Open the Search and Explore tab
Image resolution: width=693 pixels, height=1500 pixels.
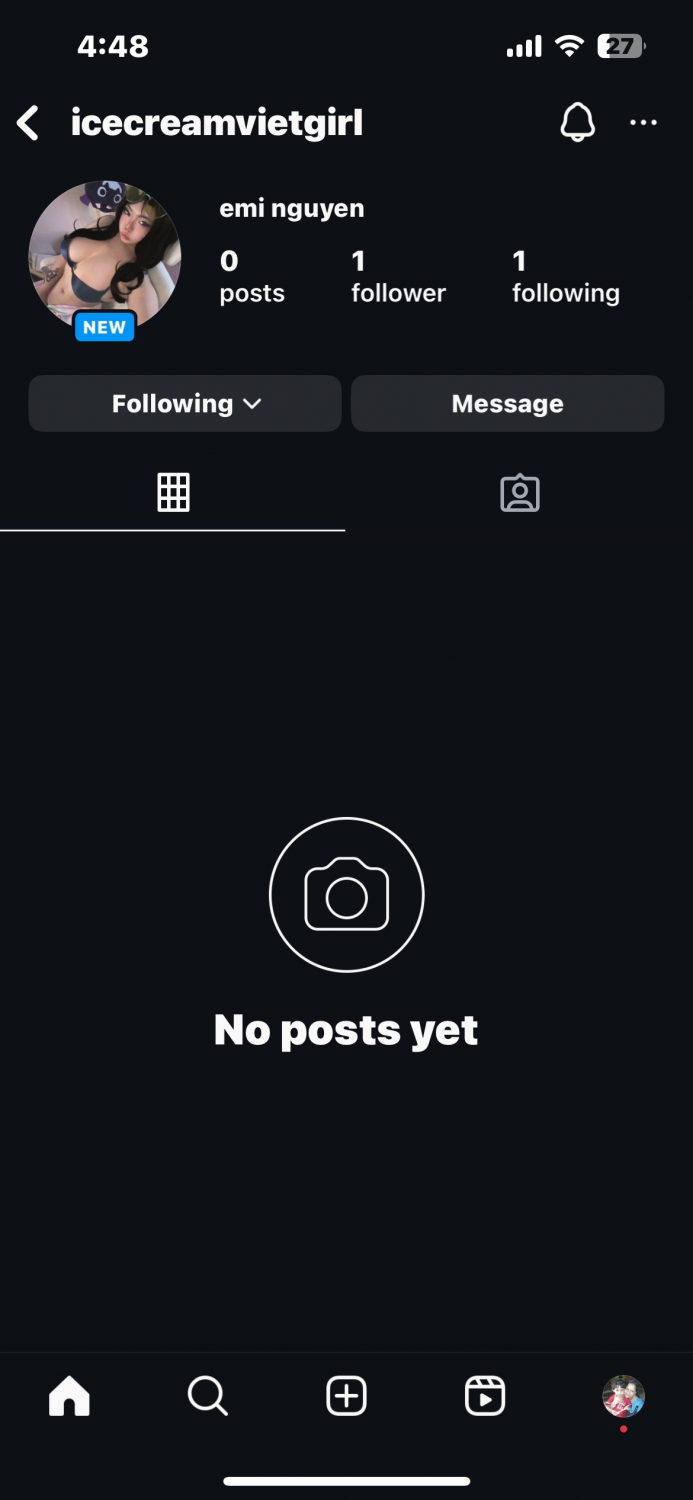click(208, 1396)
